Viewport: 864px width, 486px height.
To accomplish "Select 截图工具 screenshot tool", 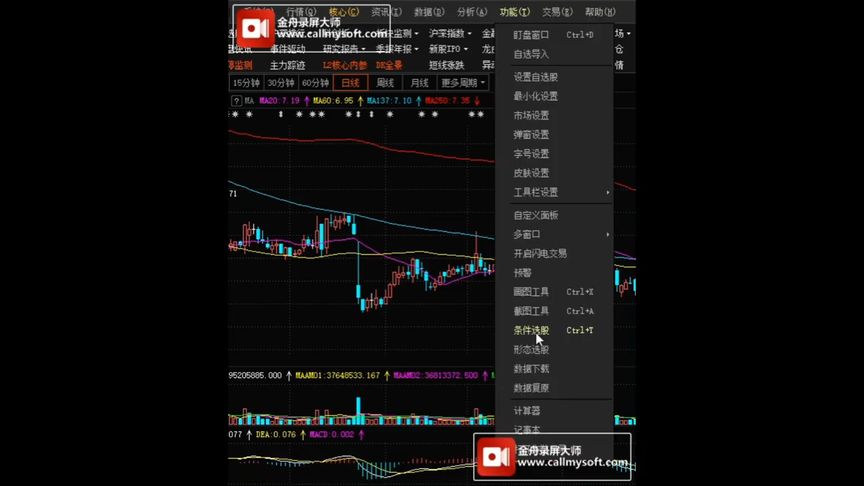I will coord(531,311).
